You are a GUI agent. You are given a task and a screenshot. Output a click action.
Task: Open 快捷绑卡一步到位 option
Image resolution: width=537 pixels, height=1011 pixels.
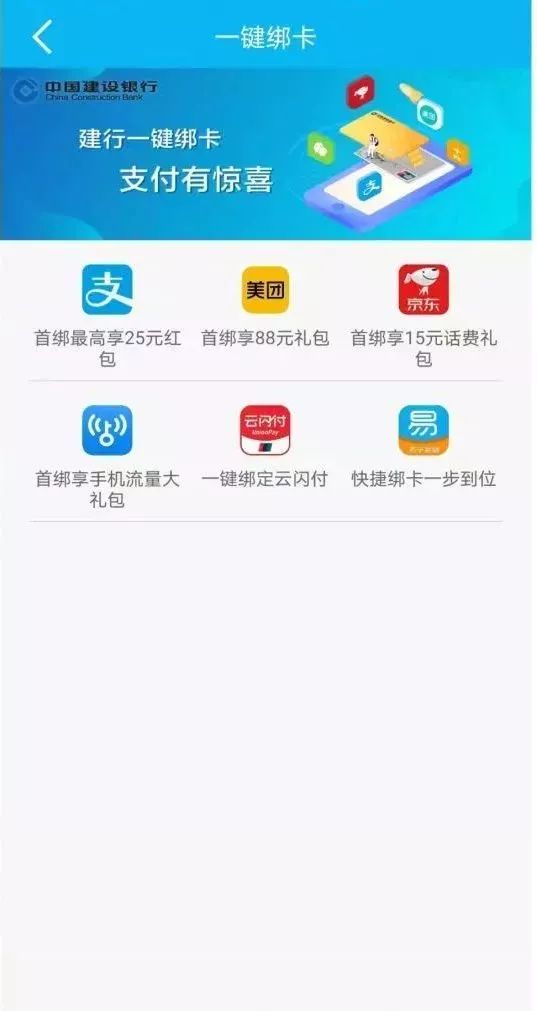click(x=424, y=447)
